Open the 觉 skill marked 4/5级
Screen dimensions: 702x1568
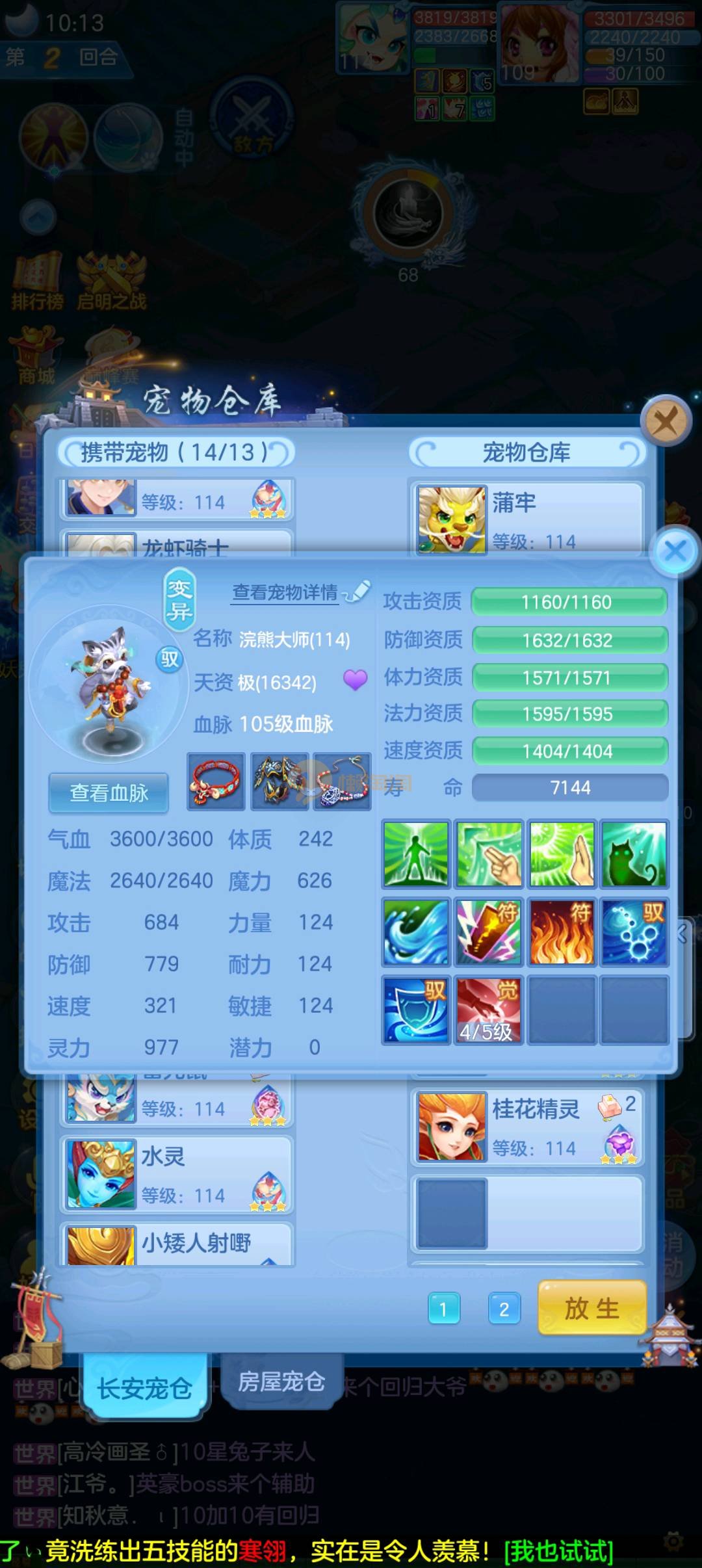click(x=488, y=1010)
